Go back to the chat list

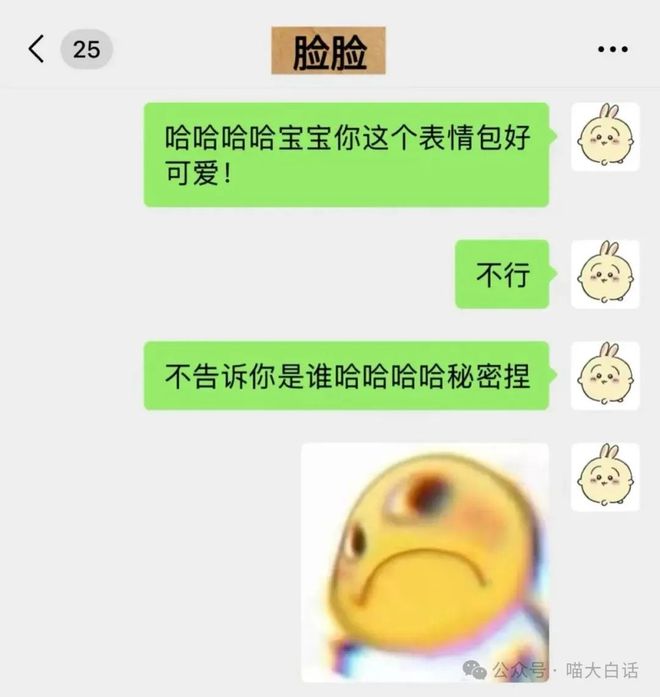tap(37, 49)
